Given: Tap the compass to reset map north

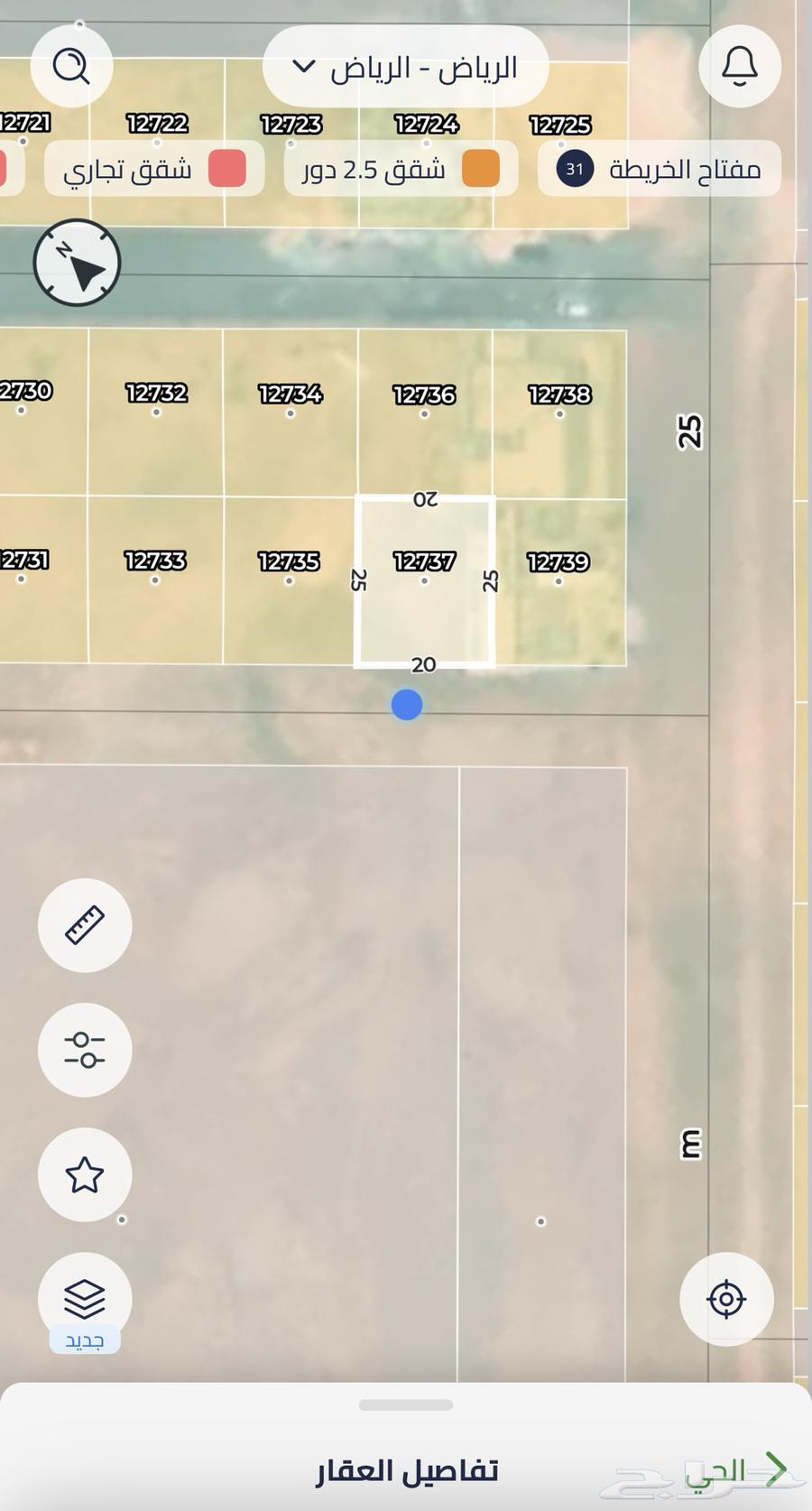Looking at the screenshot, I should (x=78, y=263).
